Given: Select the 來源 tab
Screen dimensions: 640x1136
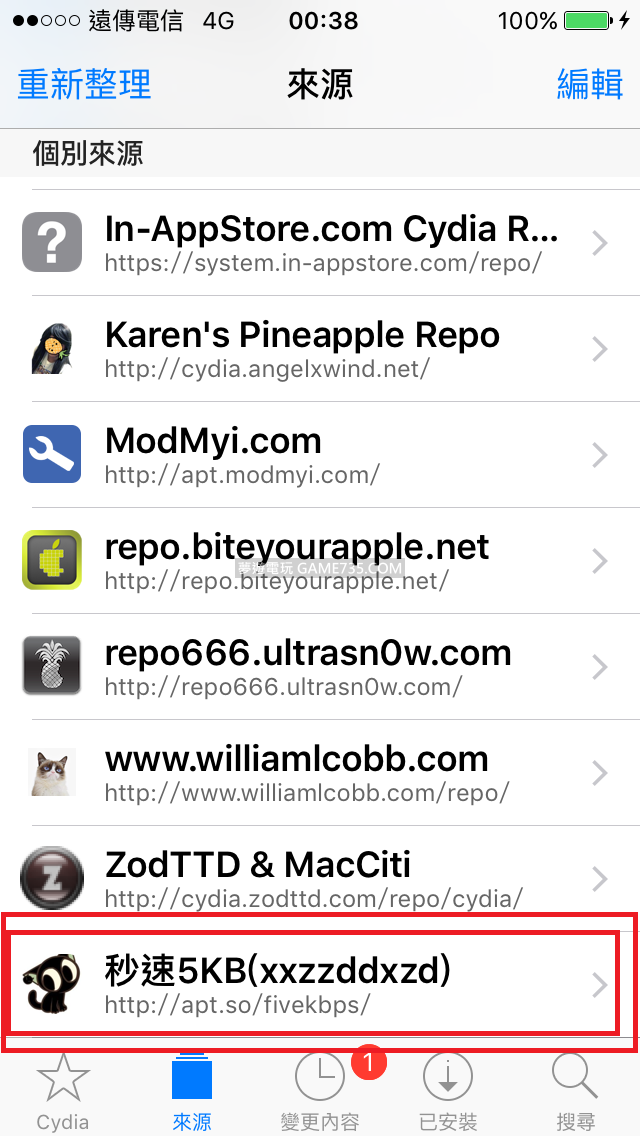Looking at the screenshot, I should (191, 1092).
